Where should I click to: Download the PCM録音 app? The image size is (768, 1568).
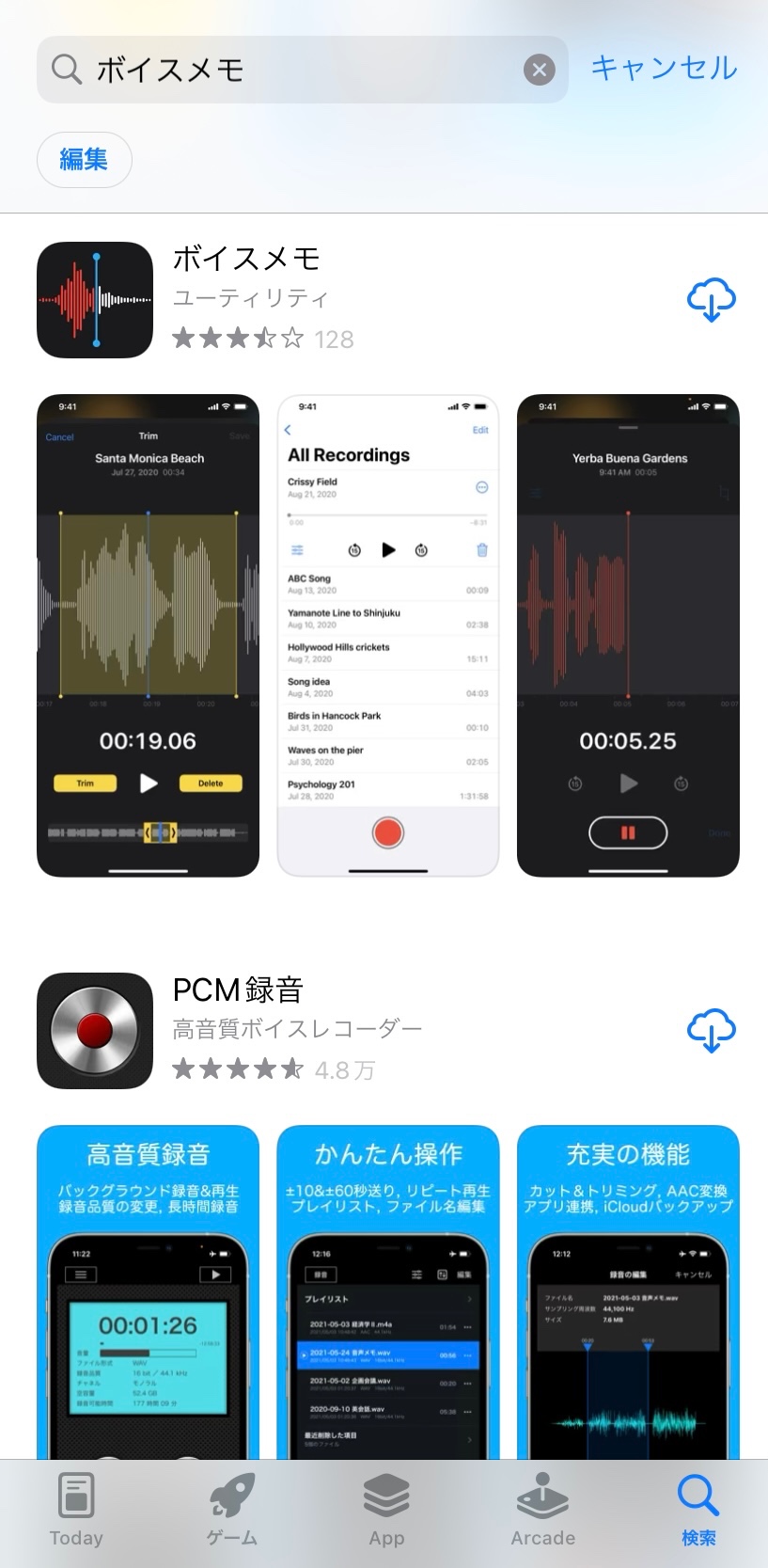pyautogui.click(x=711, y=1030)
